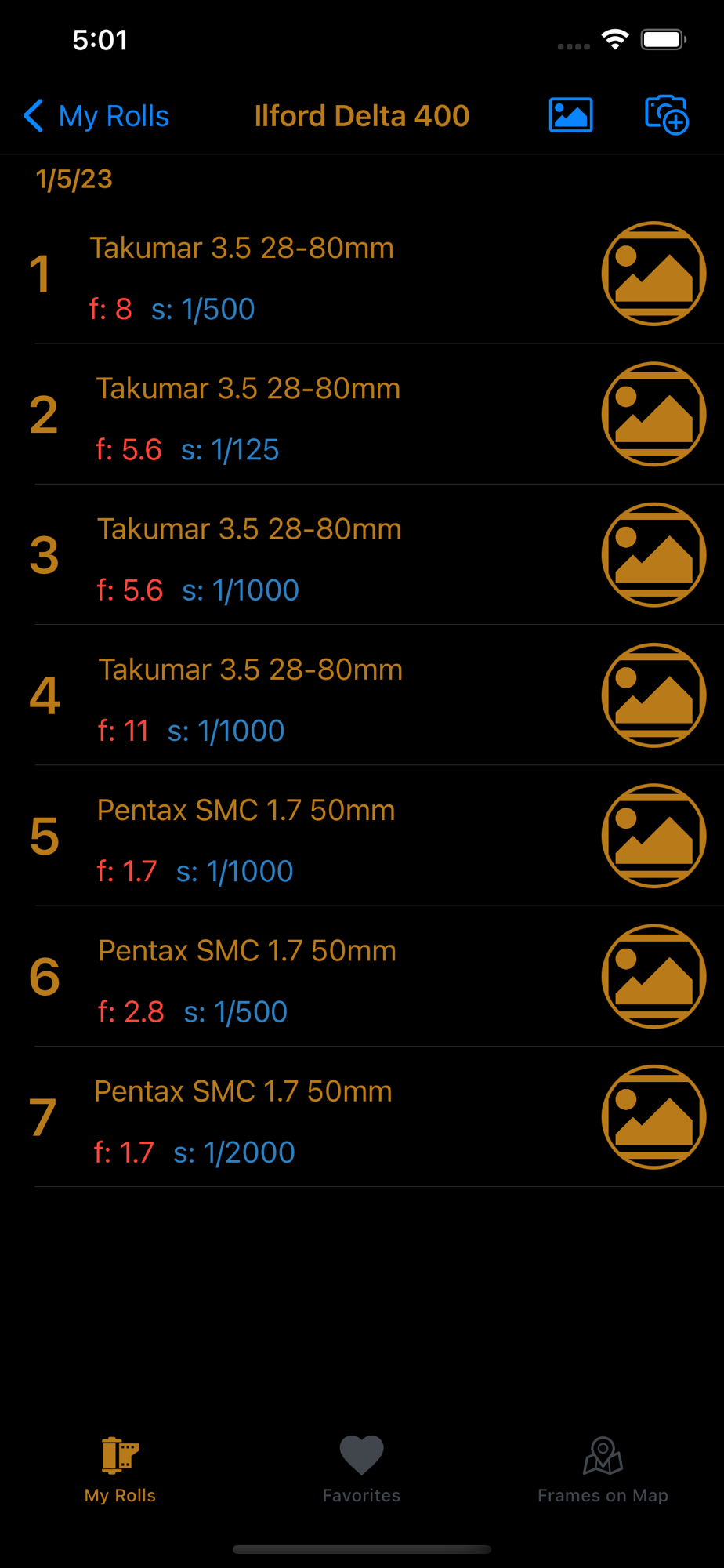Open frame 2 with shutter speed 1/125
724x1568 pixels.
(x=362, y=414)
